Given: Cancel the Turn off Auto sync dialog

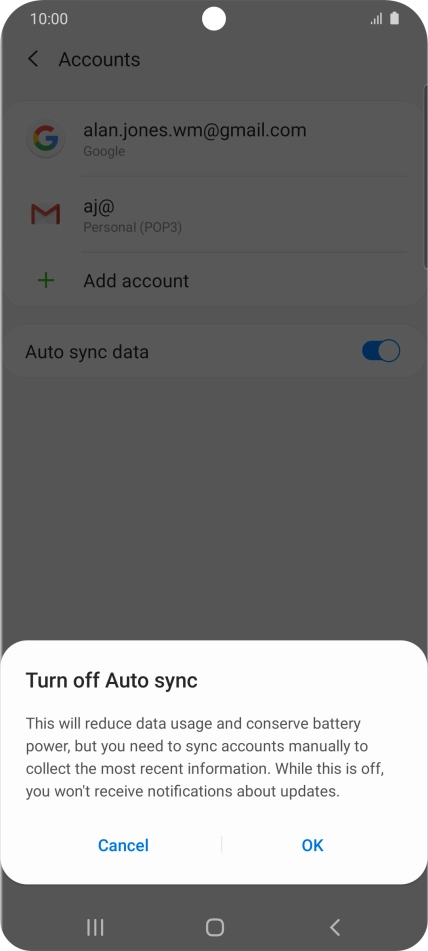Looking at the screenshot, I should coord(123,845).
